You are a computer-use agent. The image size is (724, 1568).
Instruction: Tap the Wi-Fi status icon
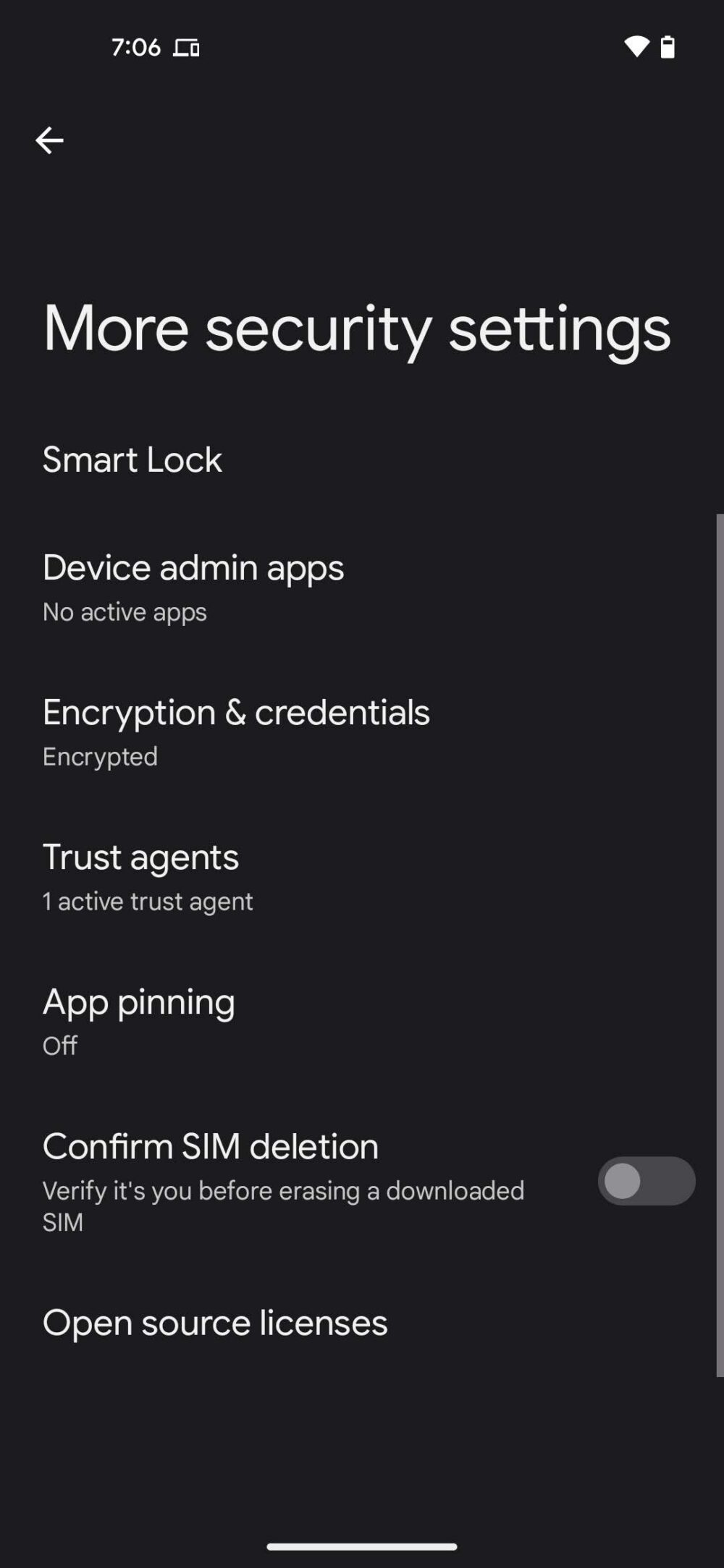[636, 46]
